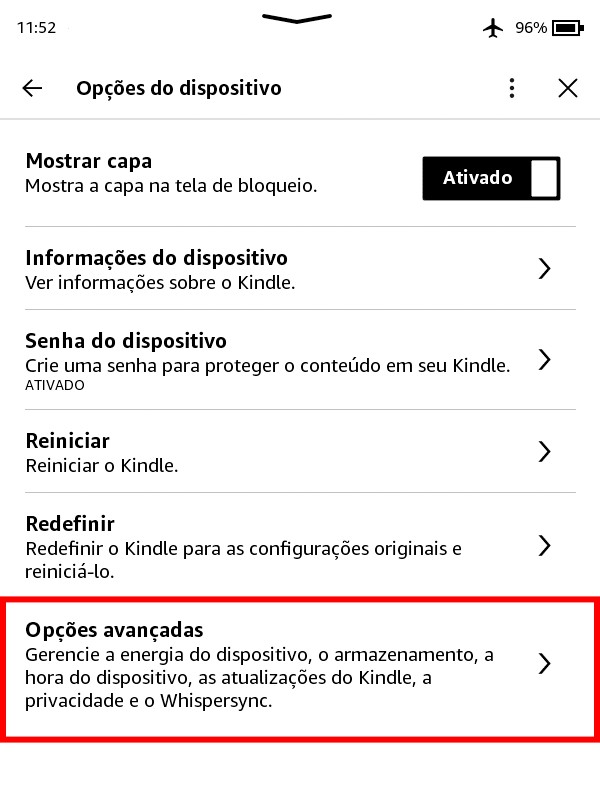
Task: Open the three-dot overflow menu
Action: click(x=512, y=88)
